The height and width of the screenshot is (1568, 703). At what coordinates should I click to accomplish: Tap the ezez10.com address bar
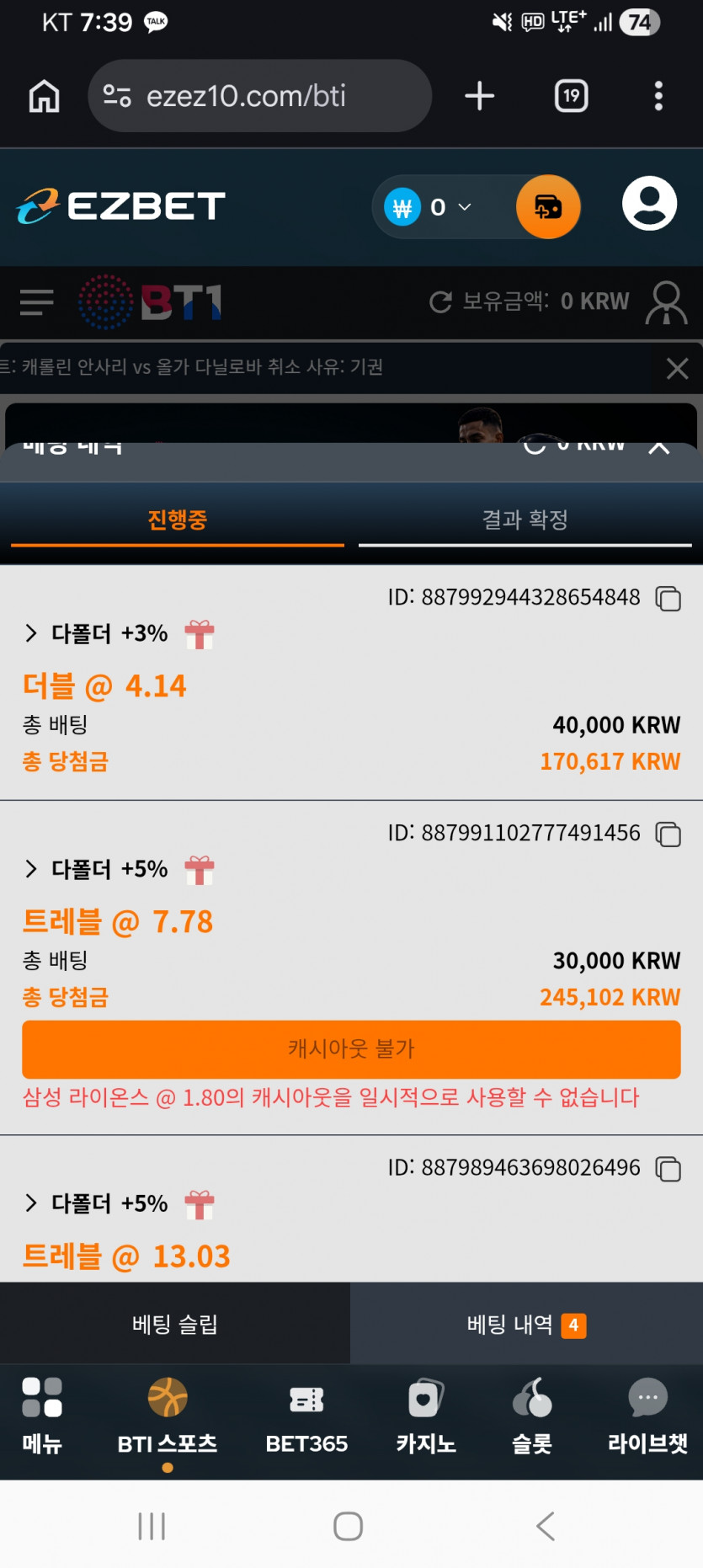click(x=259, y=96)
